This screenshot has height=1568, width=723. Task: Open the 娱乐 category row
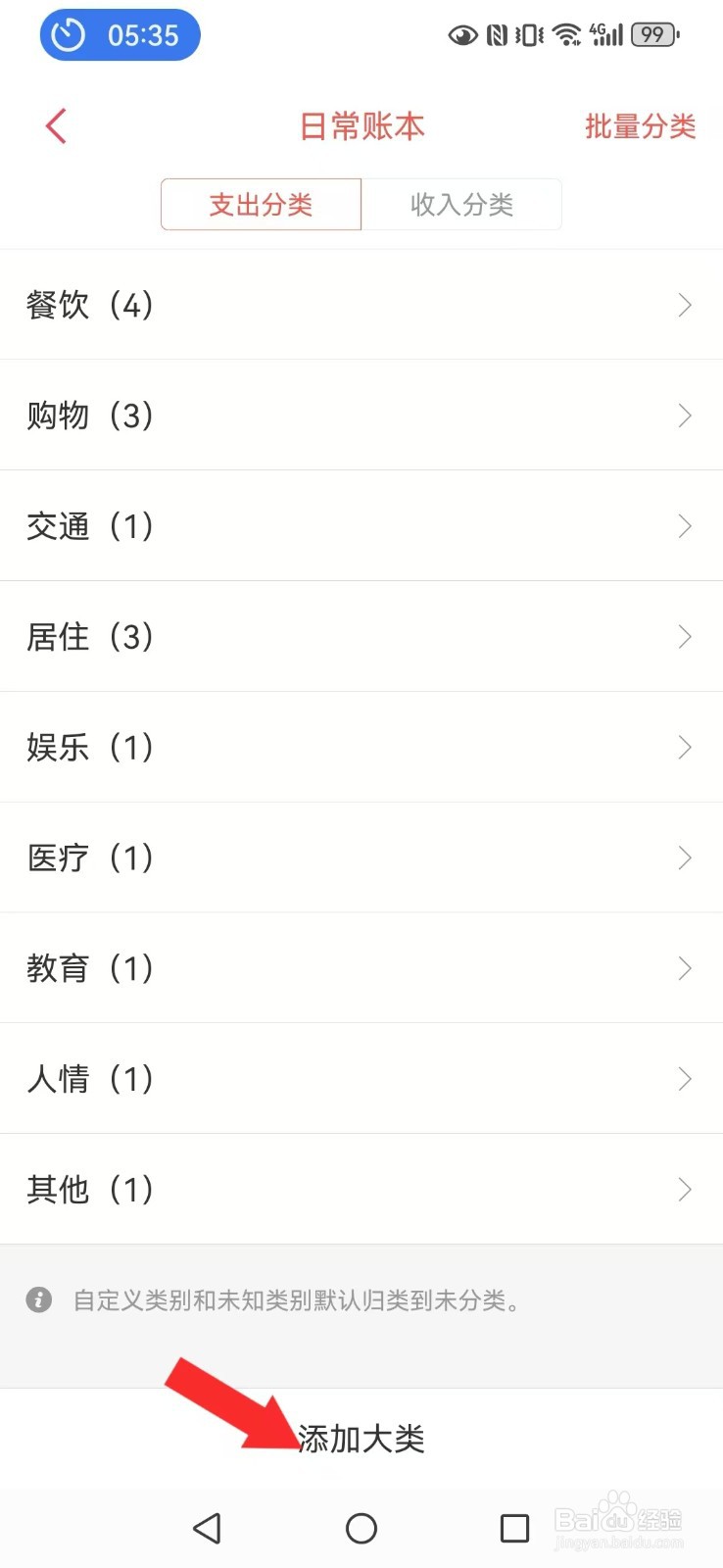pyautogui.click(x=361, y=748)
